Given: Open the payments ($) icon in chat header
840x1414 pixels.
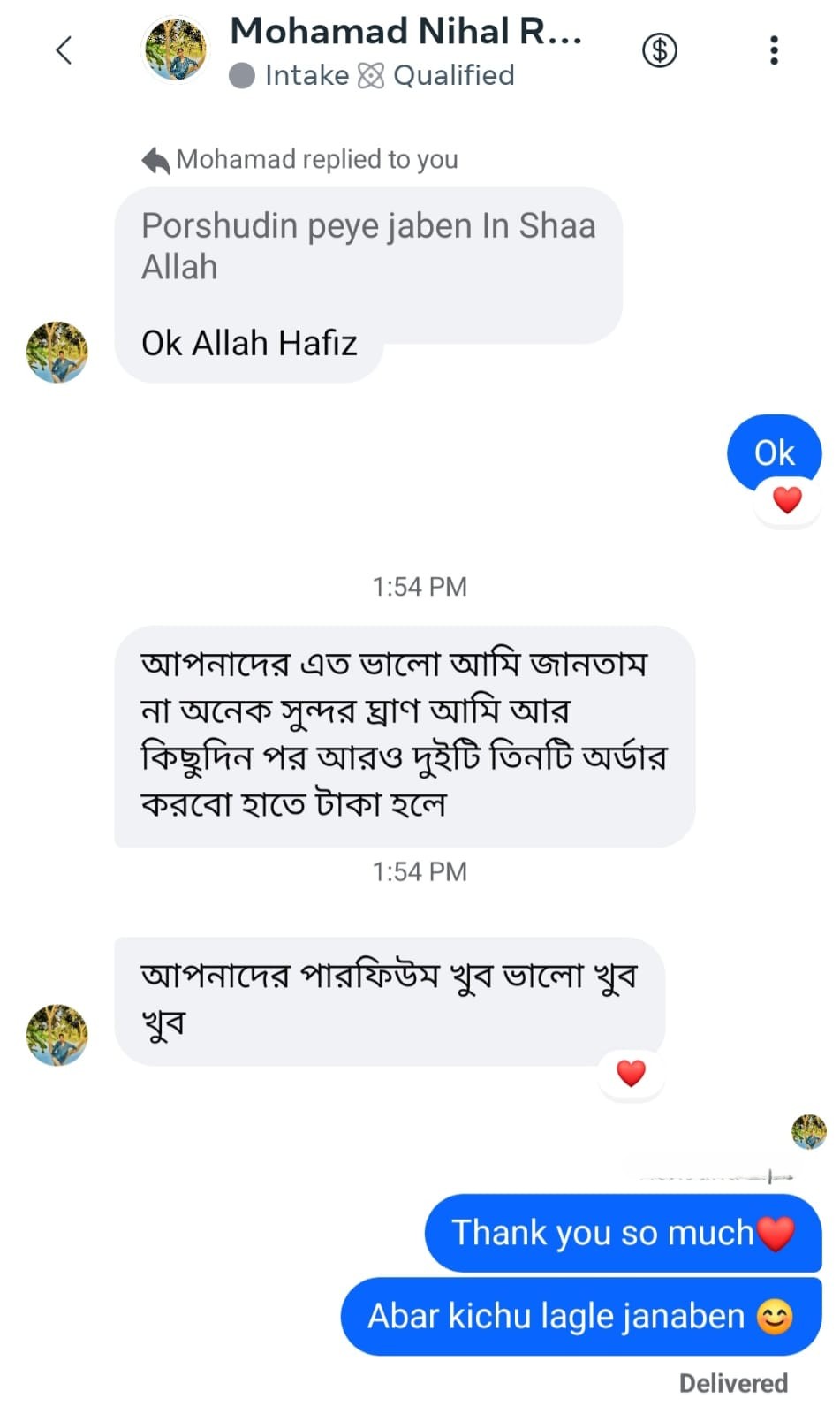Looking at the screenshot, I should 659,50.
